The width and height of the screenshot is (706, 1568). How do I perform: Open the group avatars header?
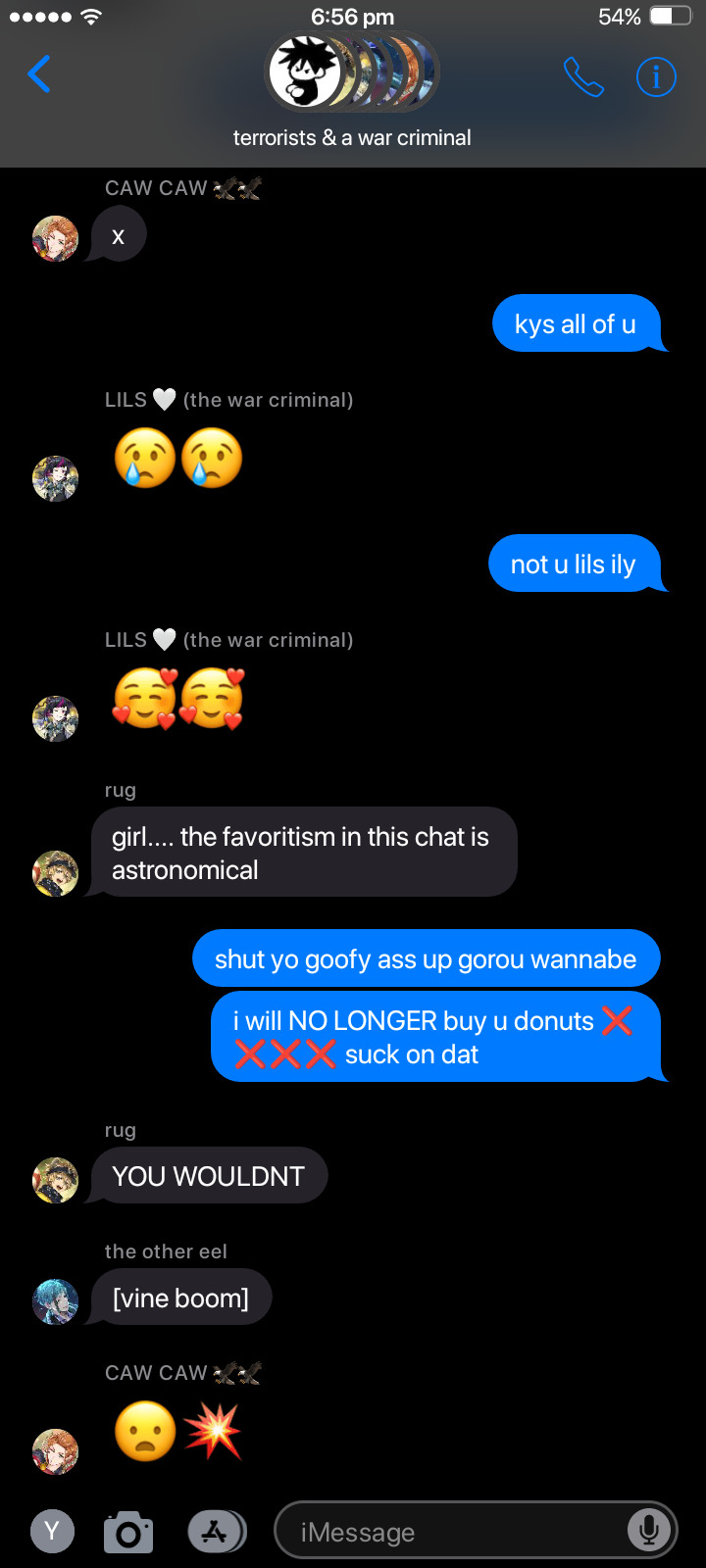352,73
